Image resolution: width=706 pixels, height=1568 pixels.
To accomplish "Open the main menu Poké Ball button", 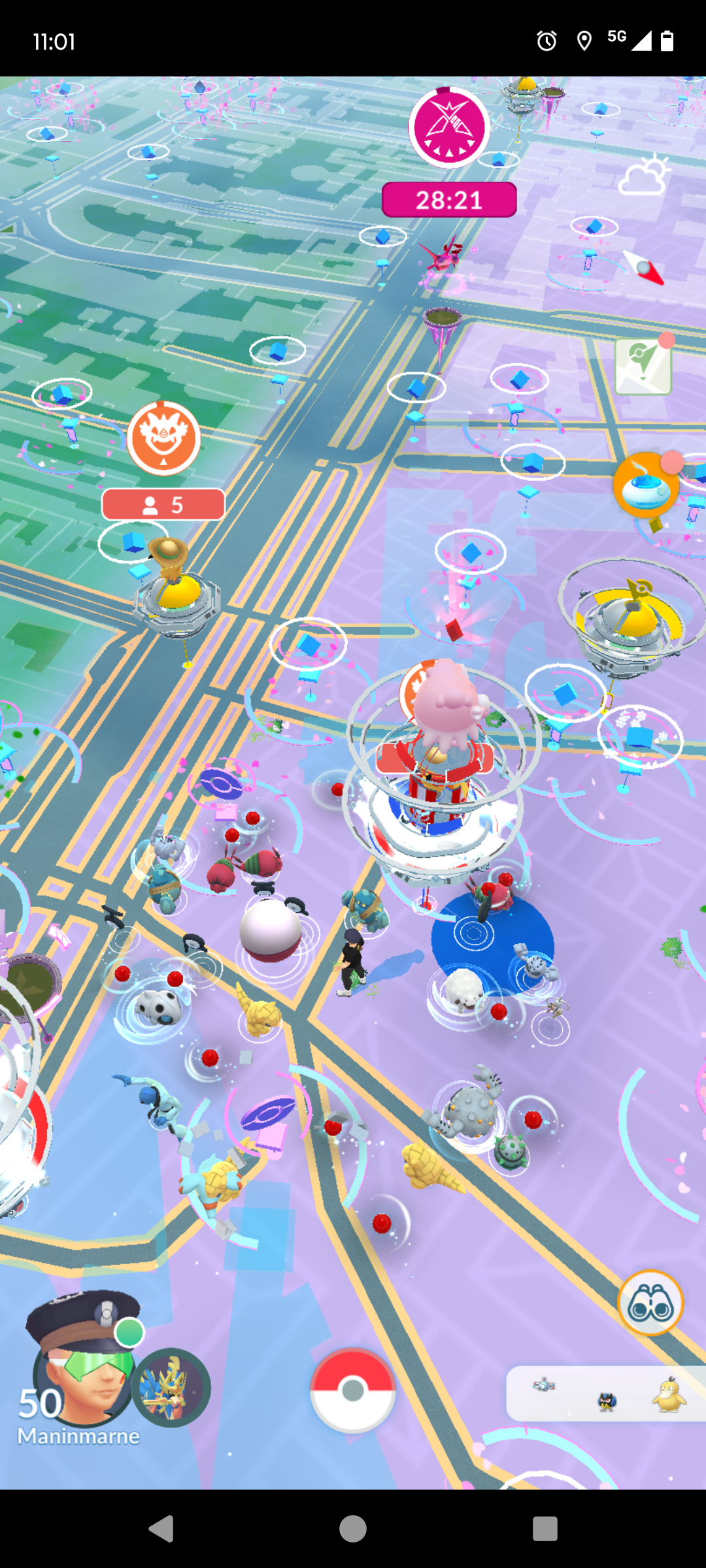I will coord(353,1390).
